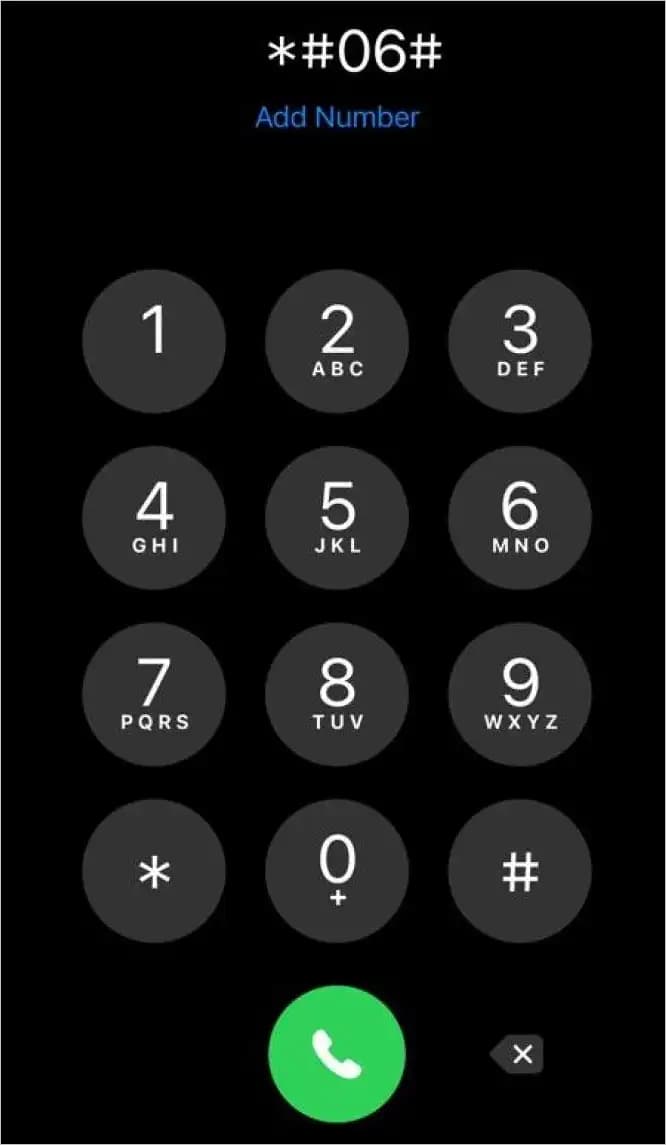Image resolution: width=666 pixels, height=1145 pixels.
Task: Enter the 7 PQRS key
Action: point(154,694)
